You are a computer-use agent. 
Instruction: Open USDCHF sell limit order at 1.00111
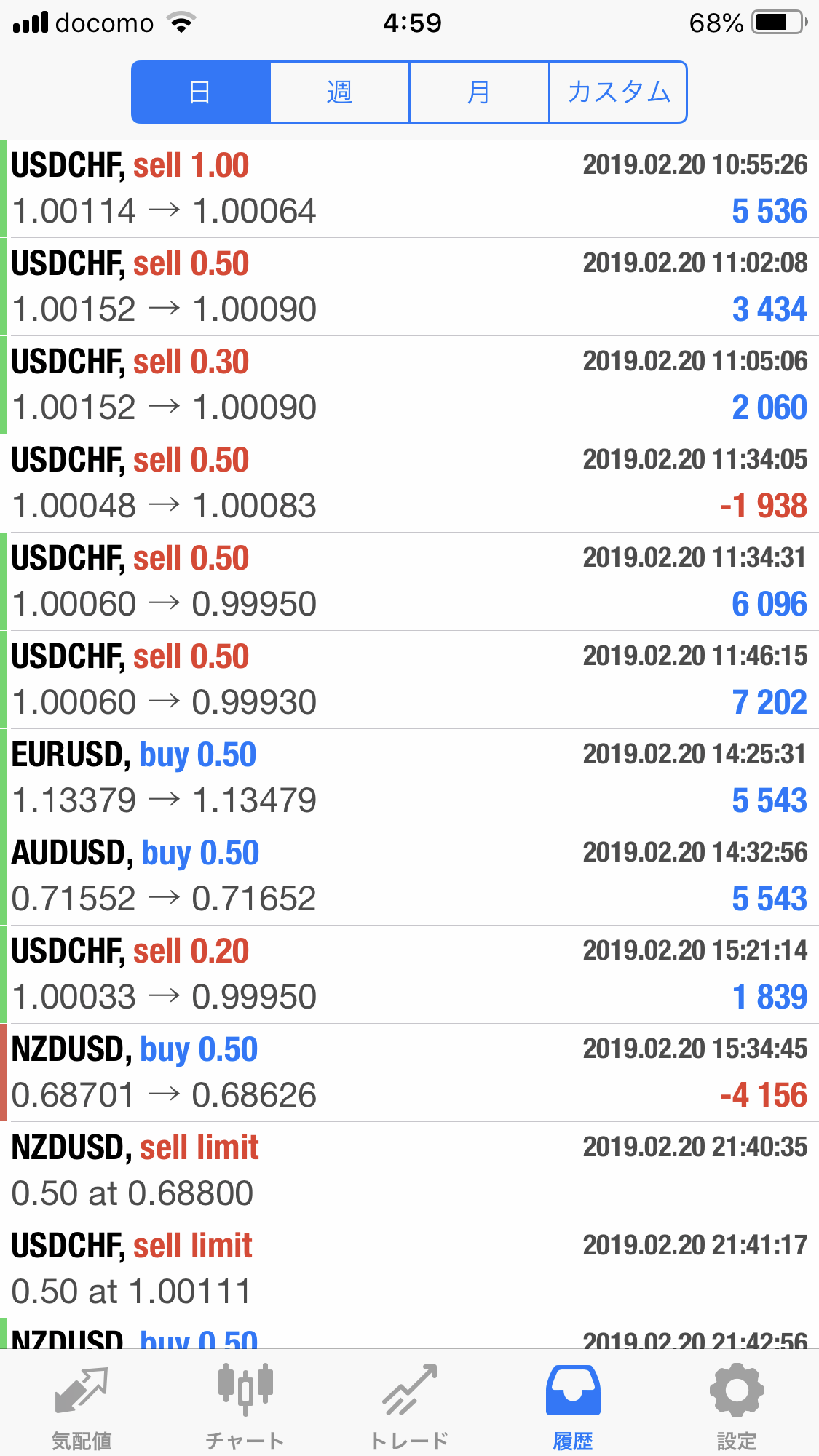[409, 1269]
